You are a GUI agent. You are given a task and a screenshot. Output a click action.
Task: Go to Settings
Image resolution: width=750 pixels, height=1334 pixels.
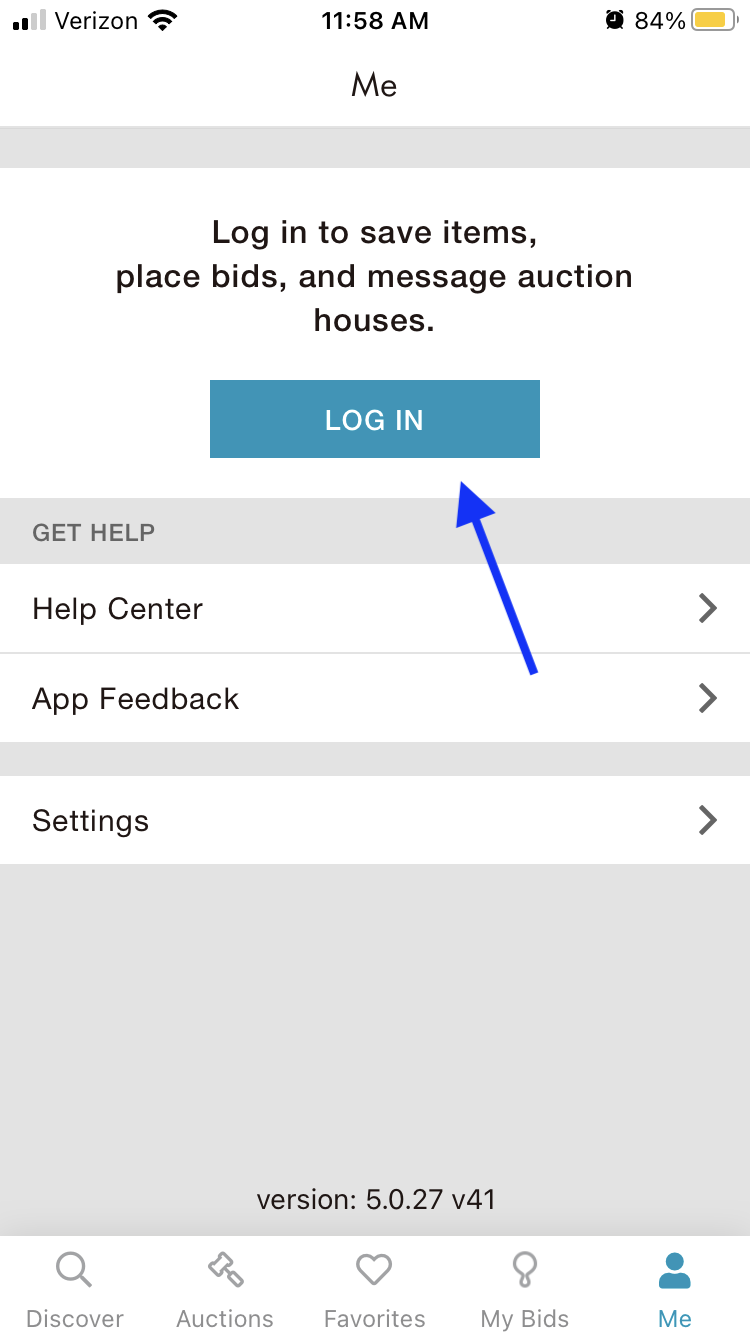pyautogui.click(x=375, y=820)
